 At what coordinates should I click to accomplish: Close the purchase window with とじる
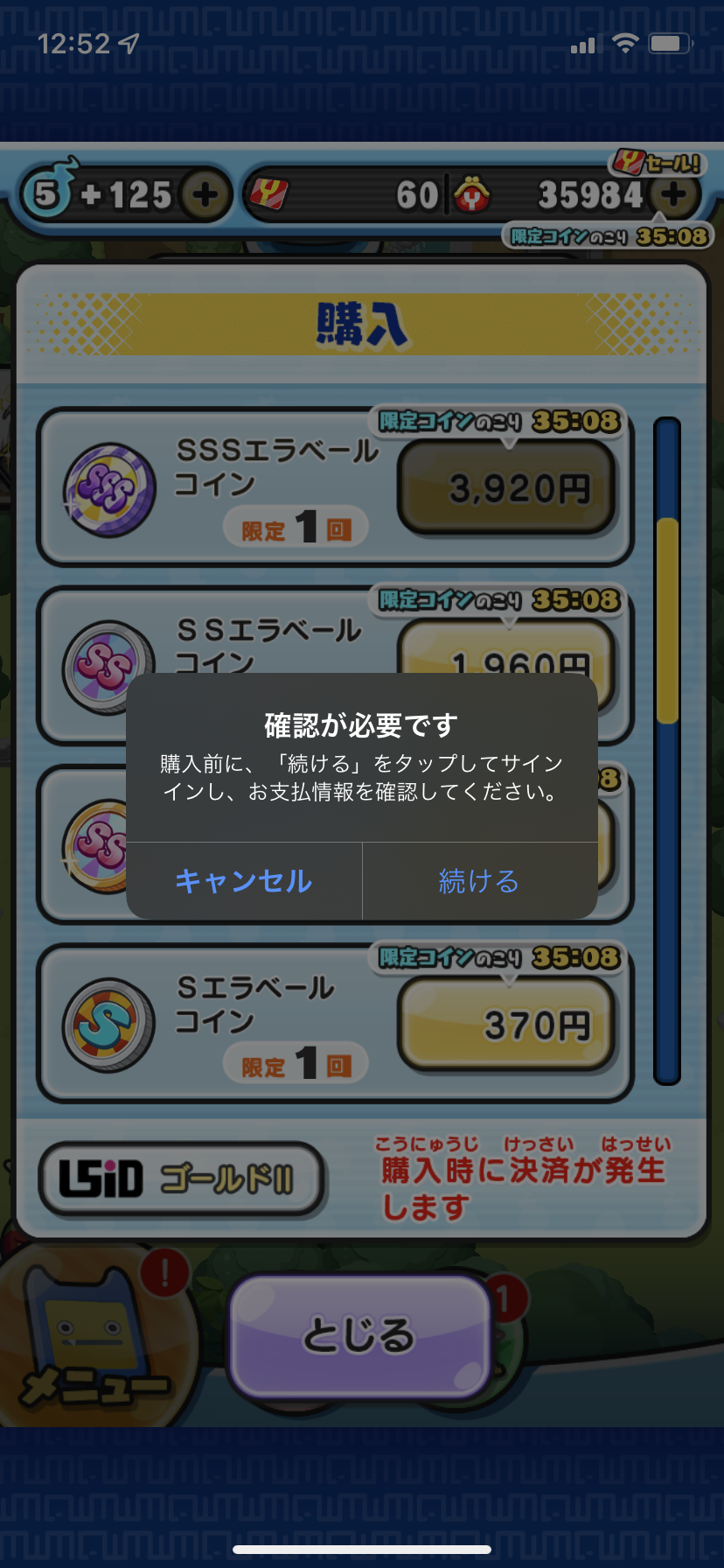359,1336
